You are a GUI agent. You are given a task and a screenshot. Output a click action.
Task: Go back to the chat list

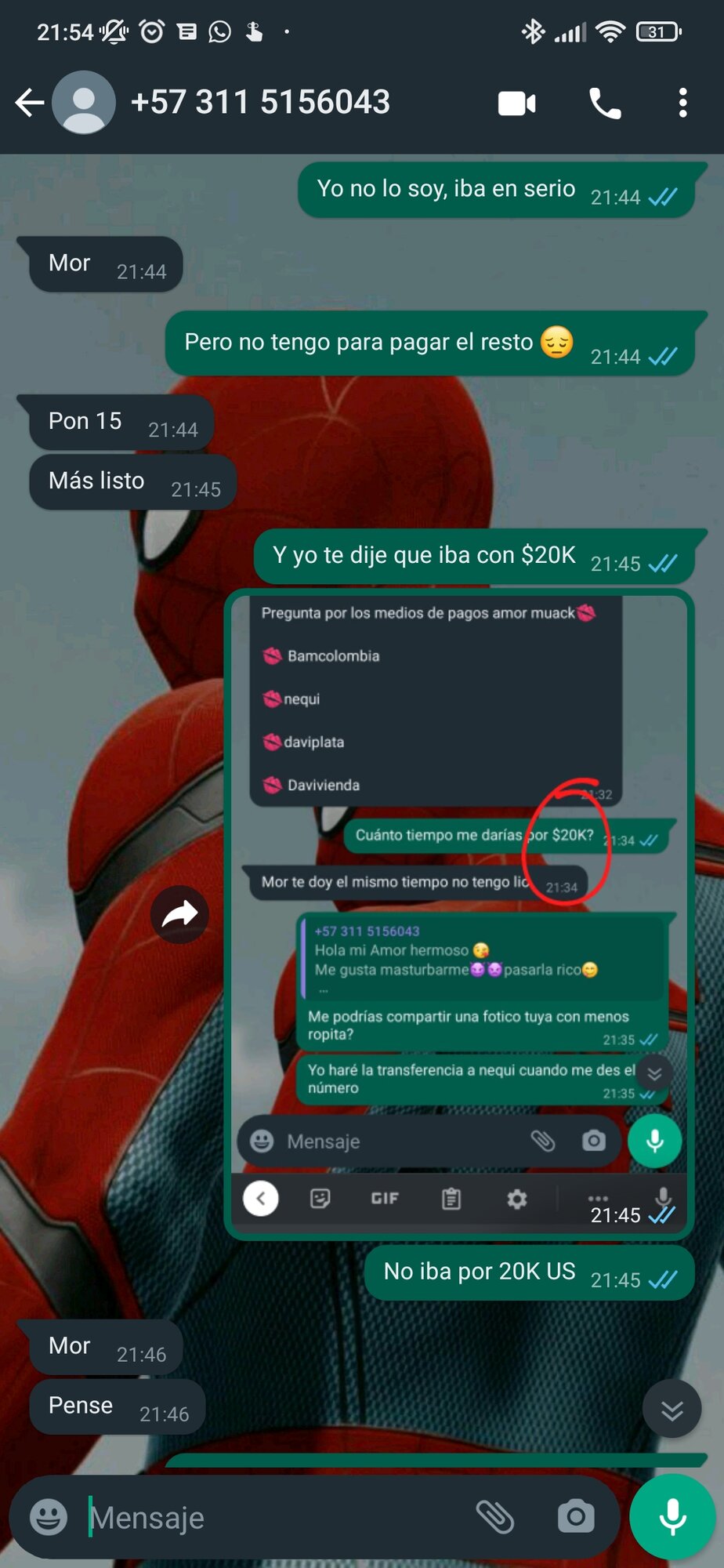coord(29,103)
